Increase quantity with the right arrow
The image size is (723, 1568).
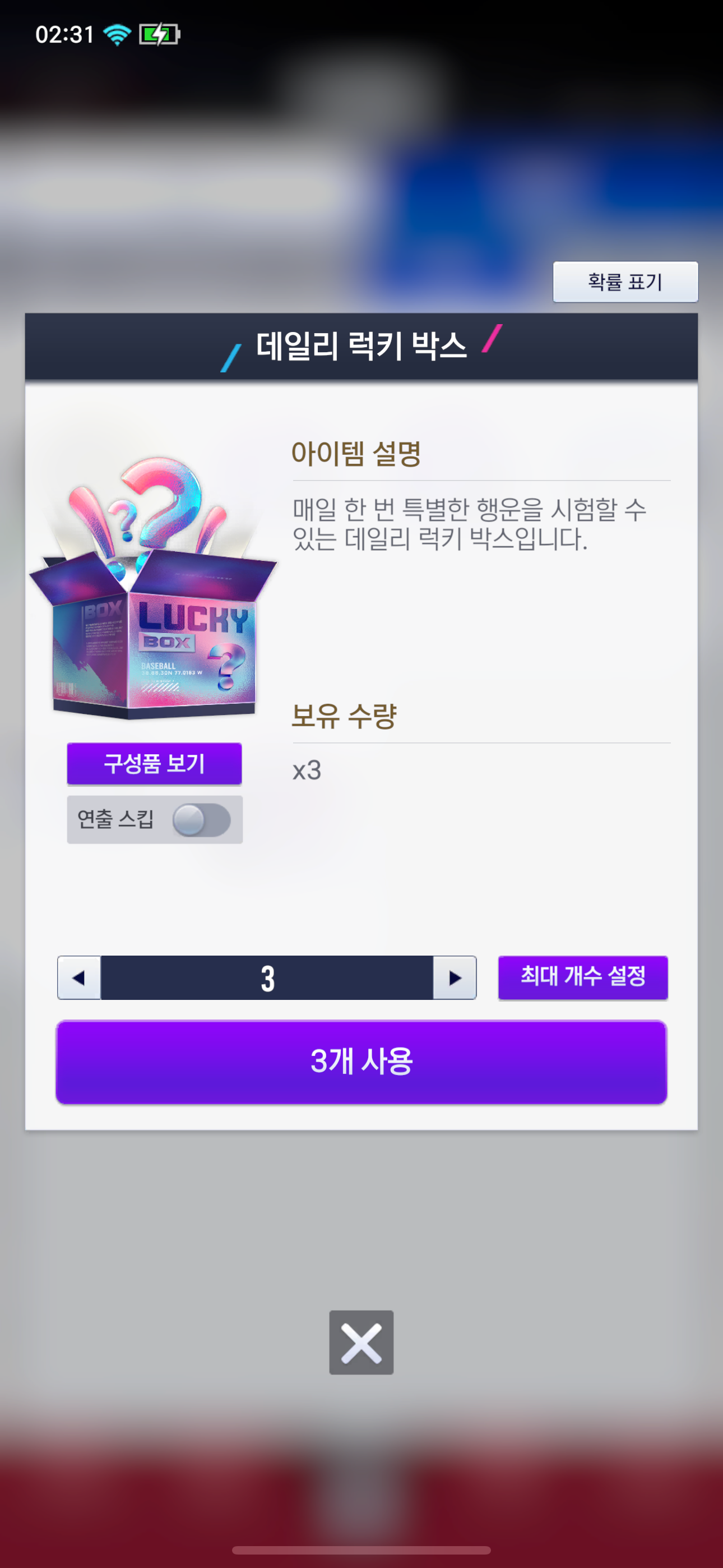click(x=455, y=977)
